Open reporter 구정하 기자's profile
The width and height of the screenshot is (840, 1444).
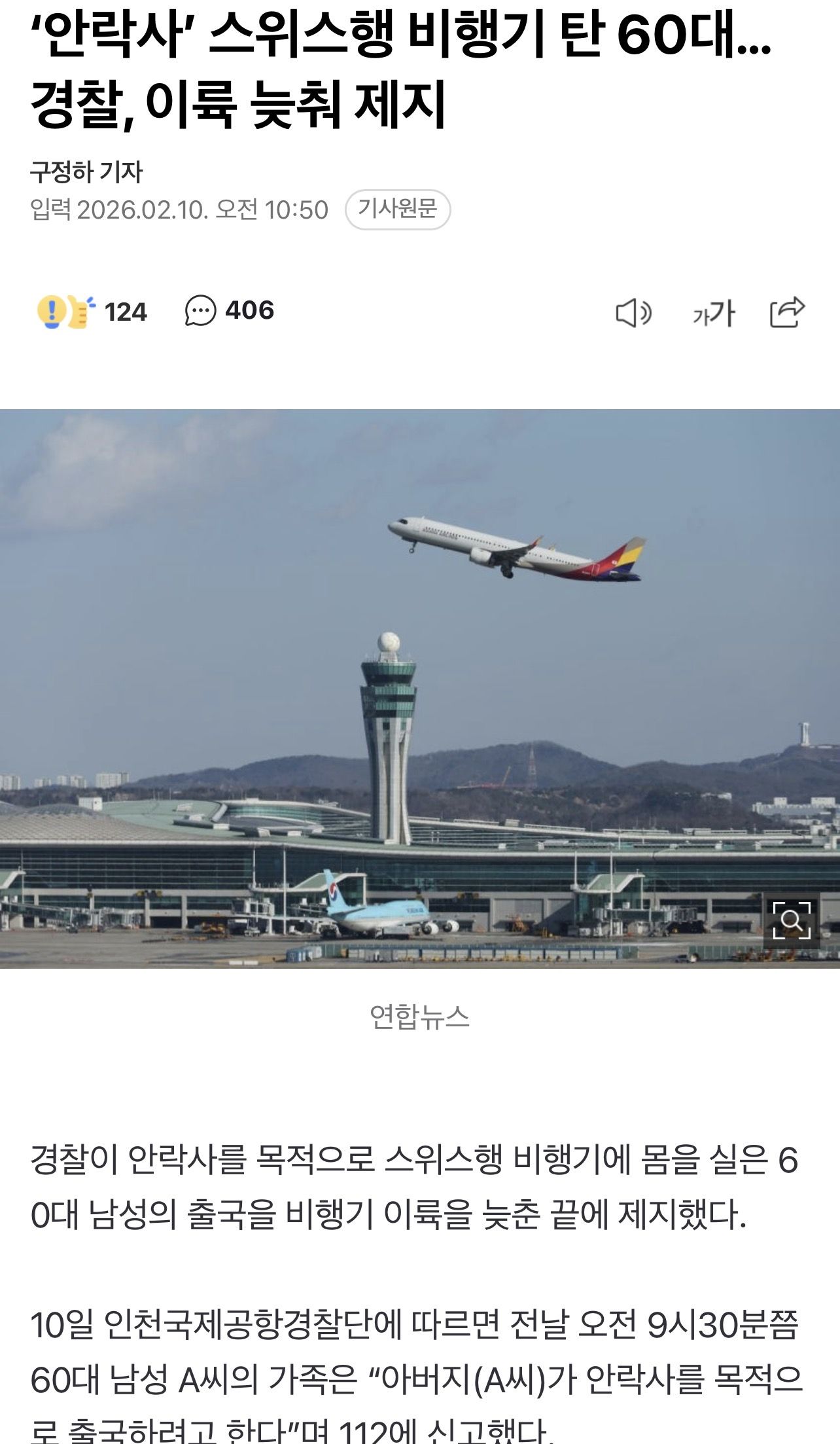[x=86, y=172]
